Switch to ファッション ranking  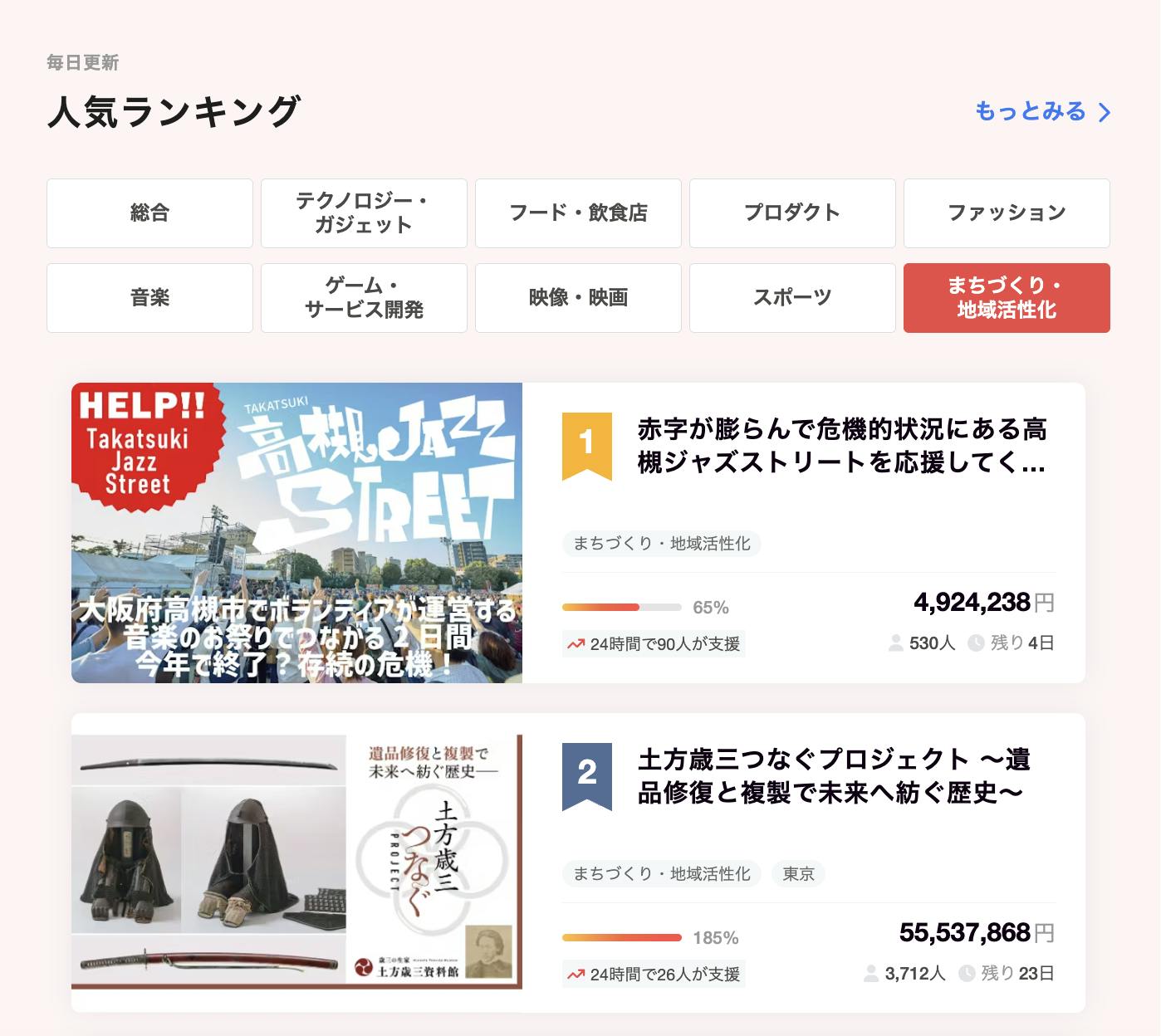coord(1007,213)
